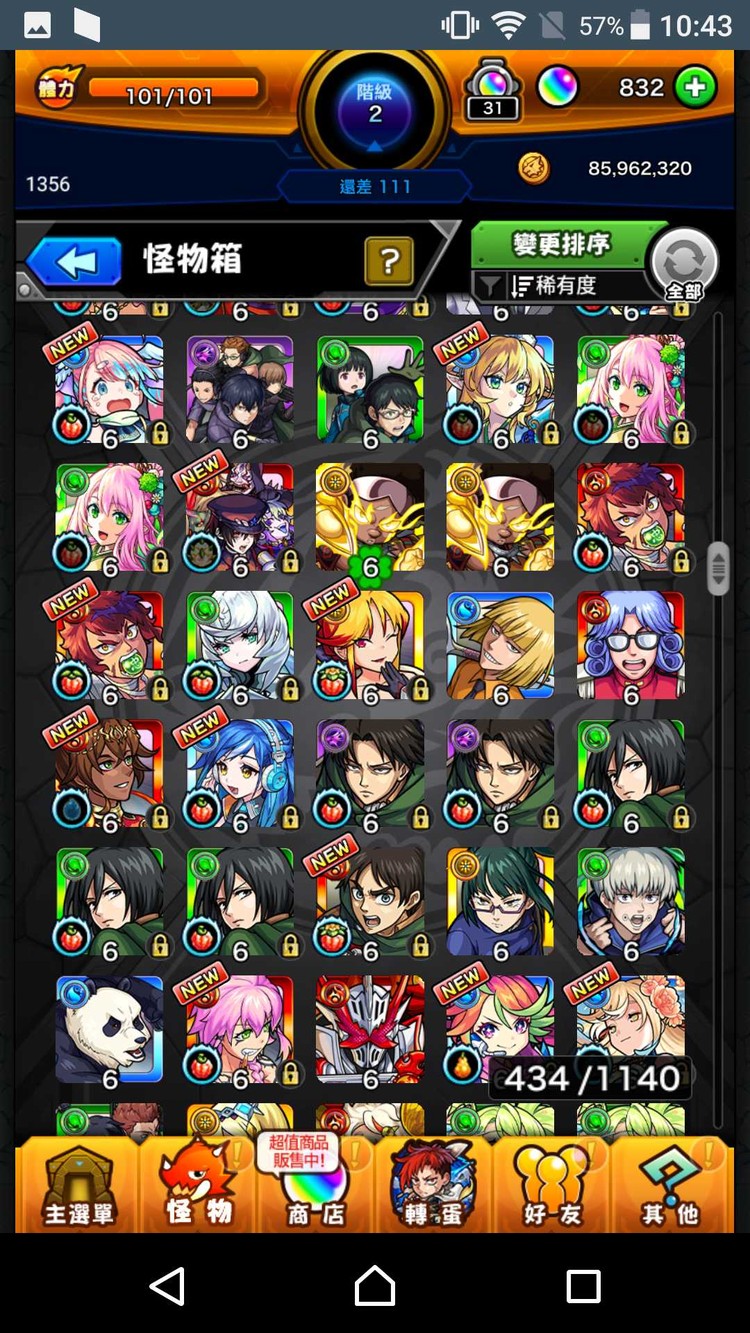
Task: Open the 主選單 tab
Action: [x=78, y=1188]
